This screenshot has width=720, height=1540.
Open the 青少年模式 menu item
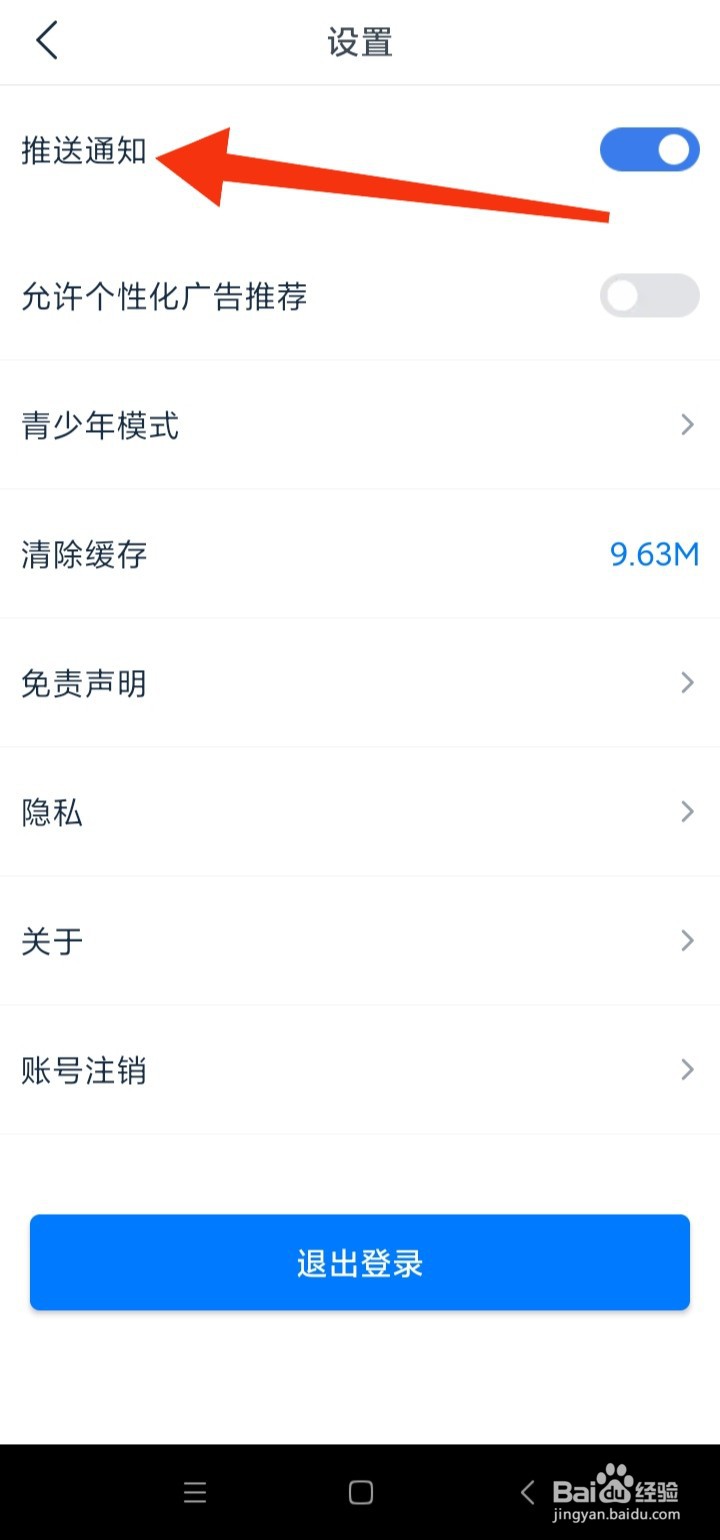(99, 425)
